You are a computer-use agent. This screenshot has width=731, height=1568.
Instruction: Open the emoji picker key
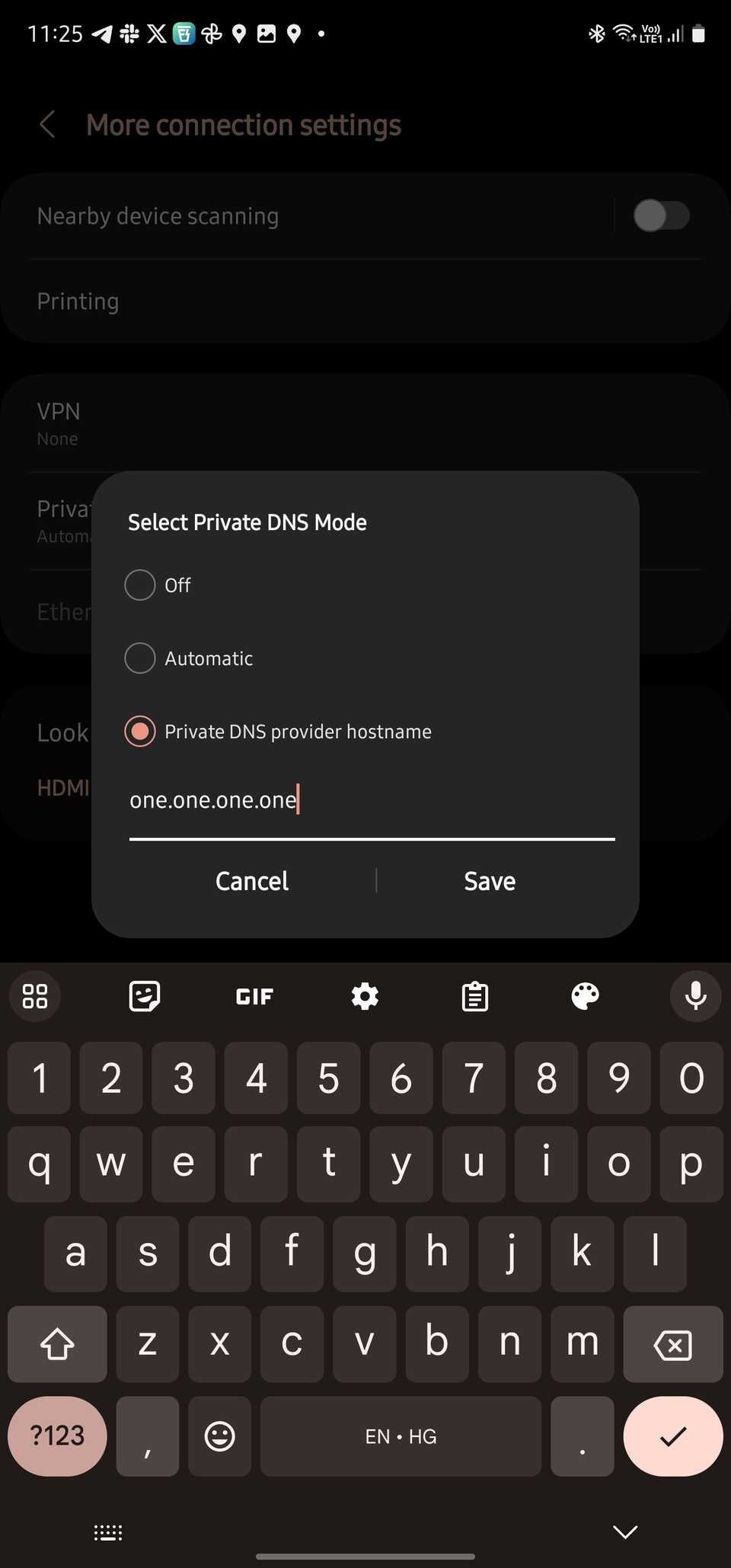pos(220,1436)
